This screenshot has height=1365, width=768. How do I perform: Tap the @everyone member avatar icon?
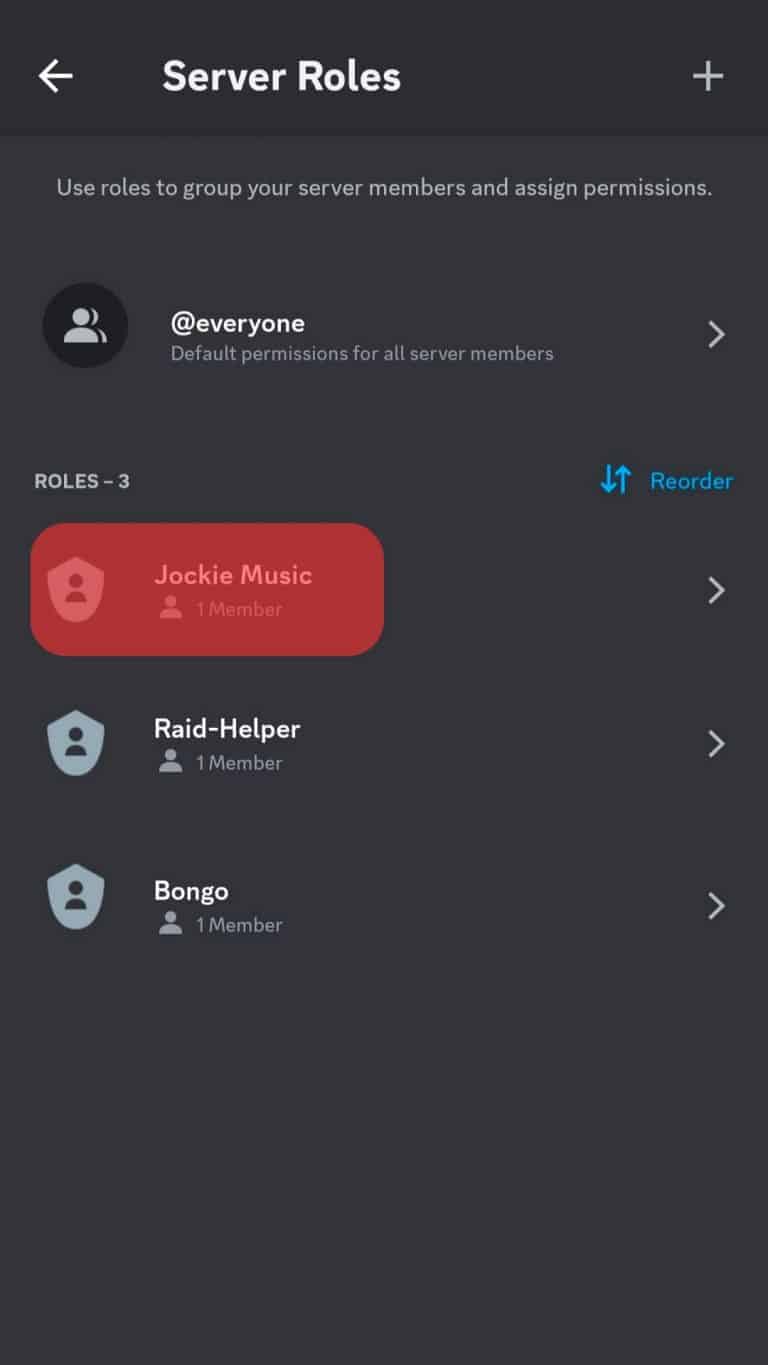85,325
